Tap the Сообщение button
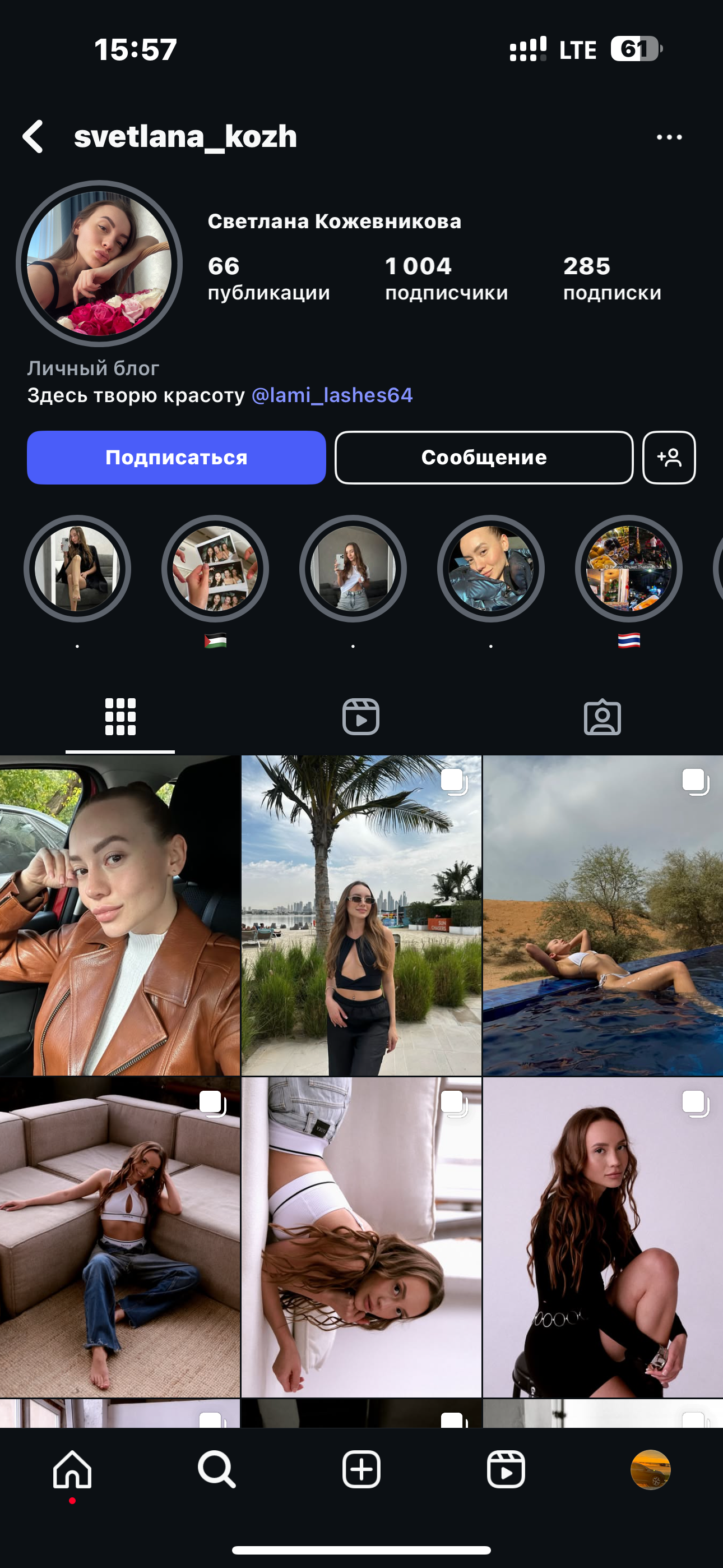This screenshot has height=1568, width=723. click(484, 458)
